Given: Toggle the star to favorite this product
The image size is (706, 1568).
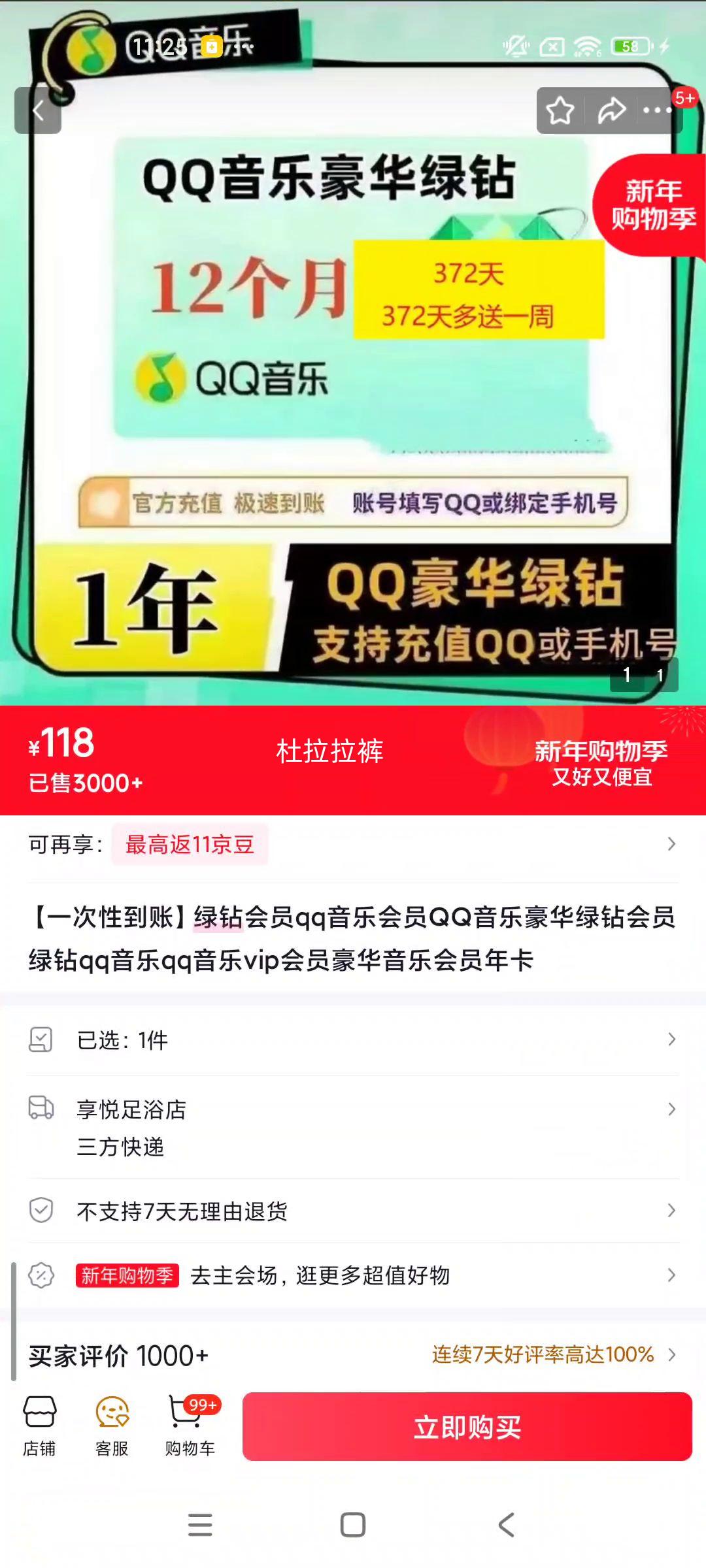Looking at the screenshot, I should [x=560, y=110].
